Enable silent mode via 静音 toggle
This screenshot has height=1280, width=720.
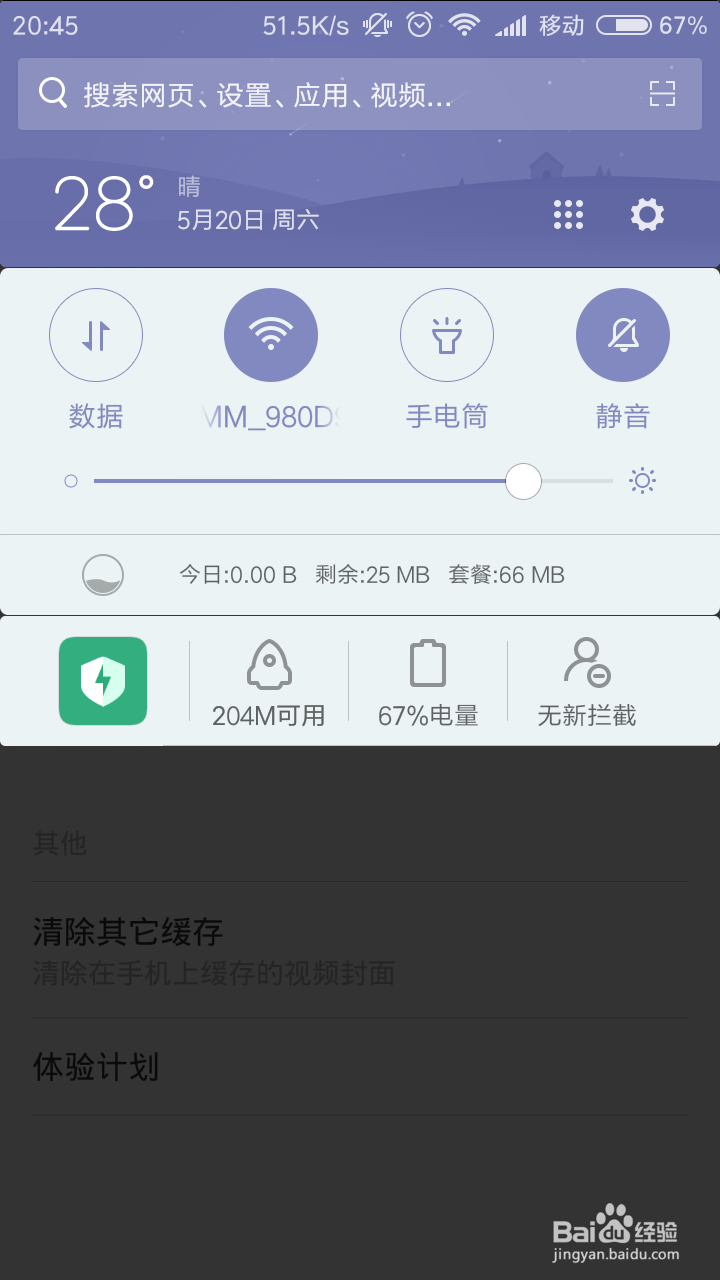click(623, 335)
